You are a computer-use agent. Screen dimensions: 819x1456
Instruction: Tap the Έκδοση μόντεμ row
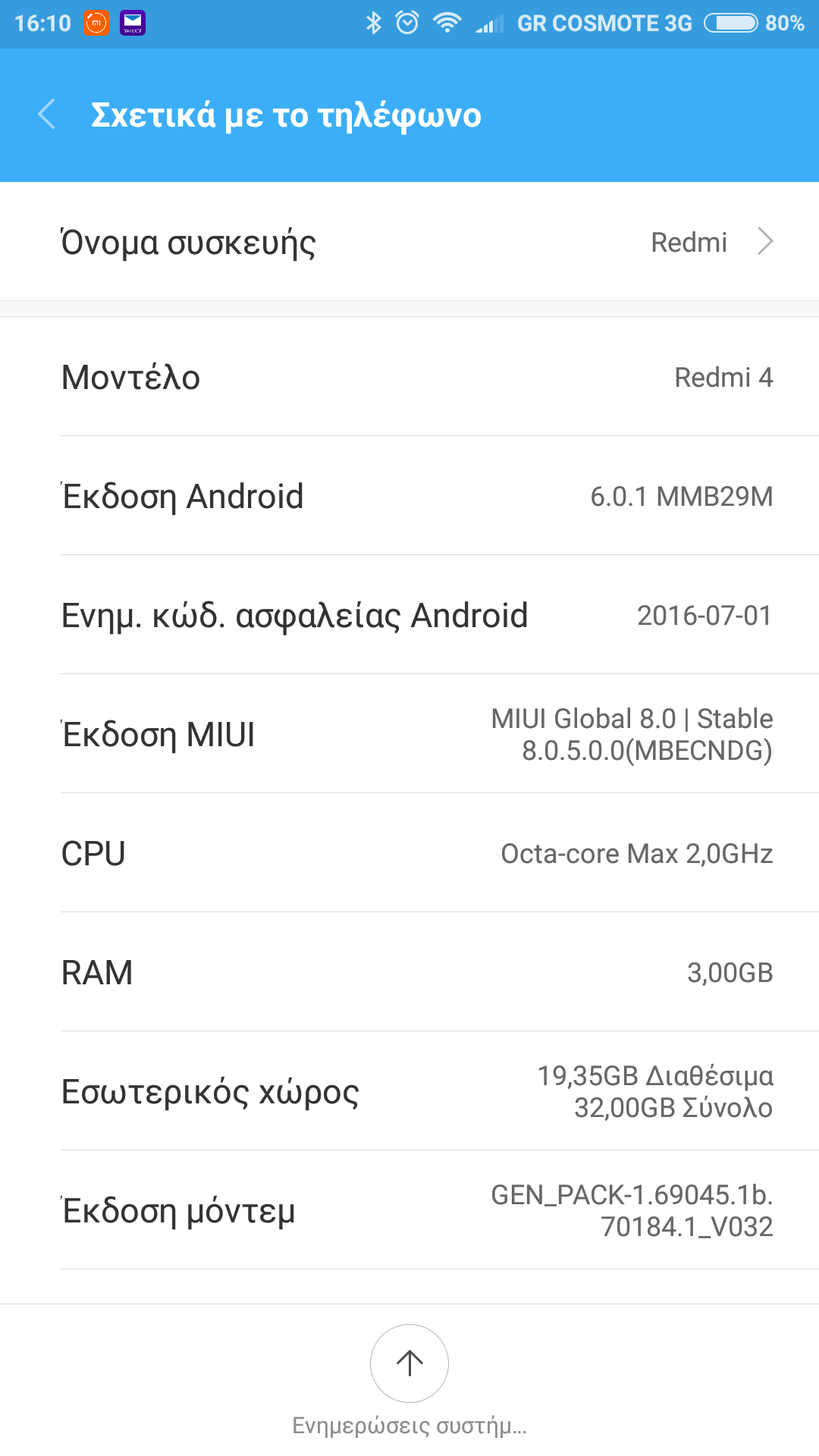(x=409, y=1210)
